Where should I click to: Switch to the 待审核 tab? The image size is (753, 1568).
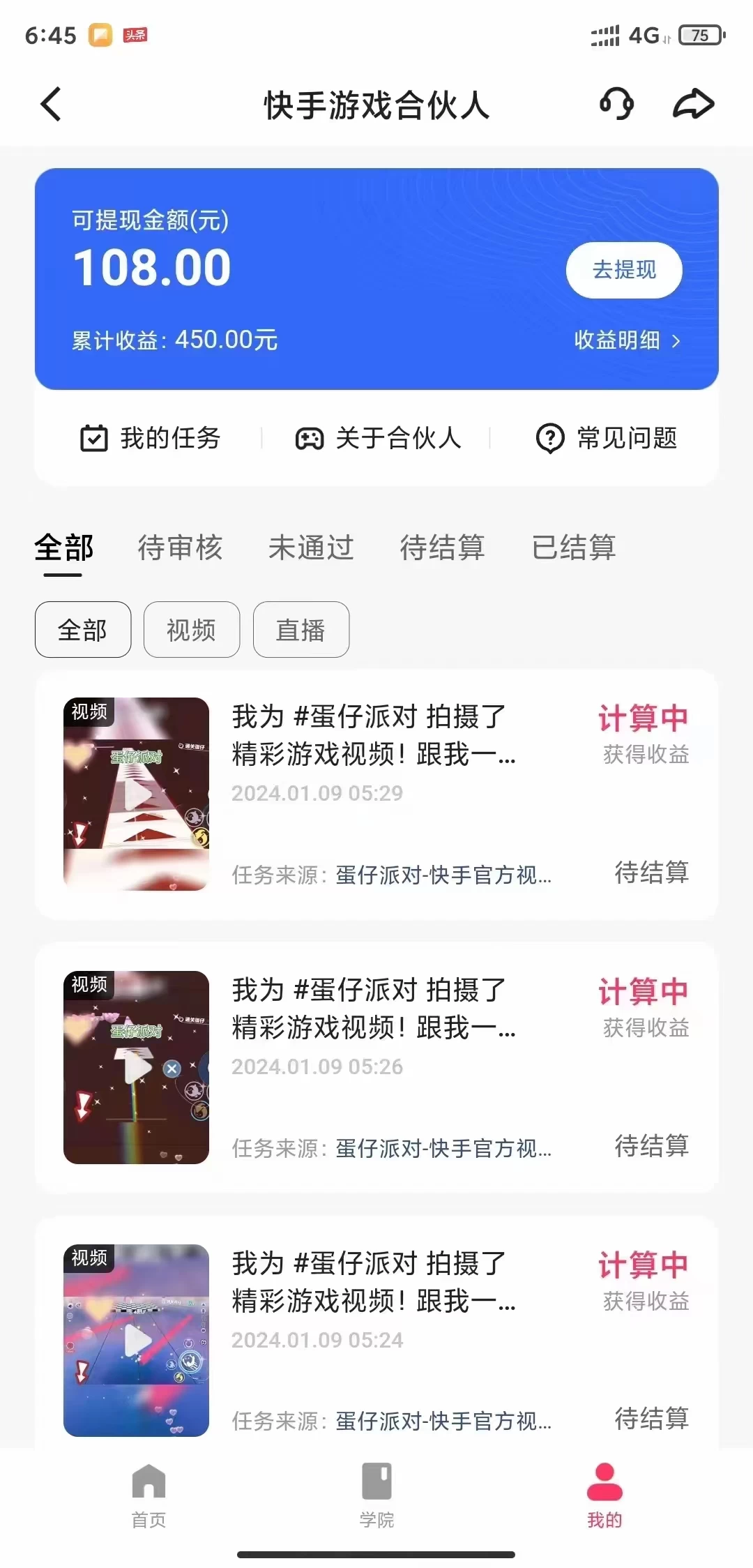point(181,548)
